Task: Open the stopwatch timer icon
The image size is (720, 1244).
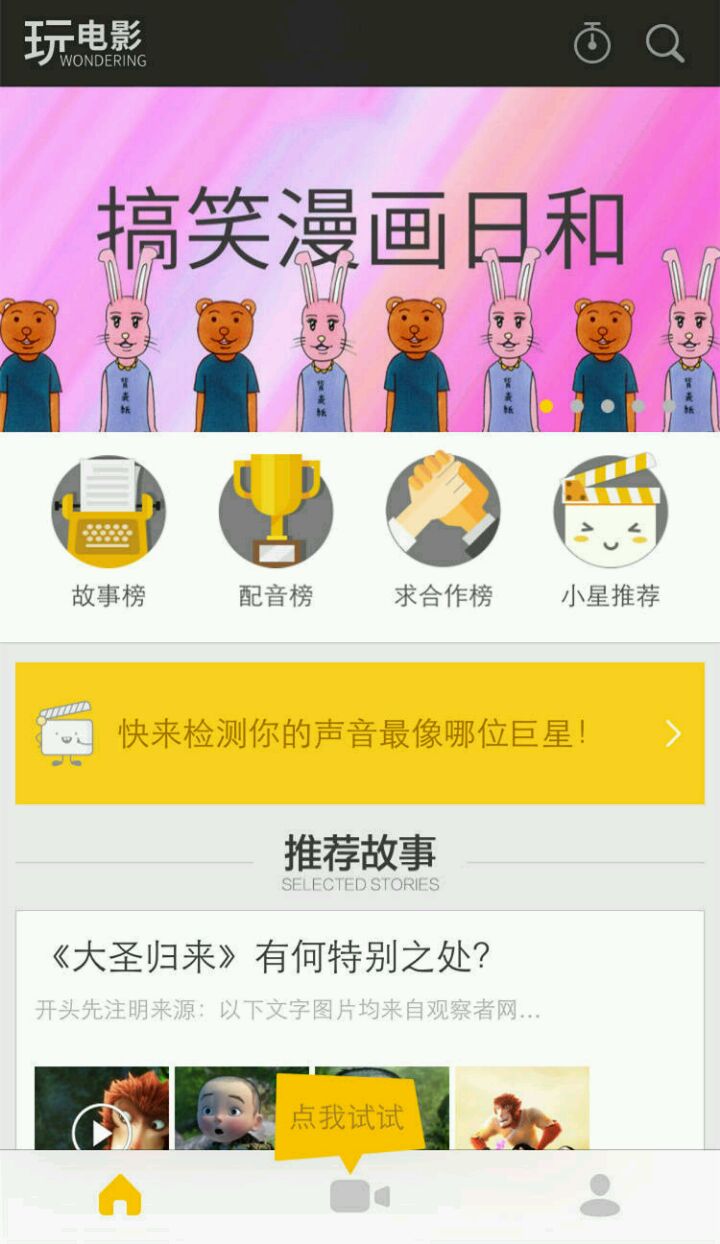Action: point(591,43)
